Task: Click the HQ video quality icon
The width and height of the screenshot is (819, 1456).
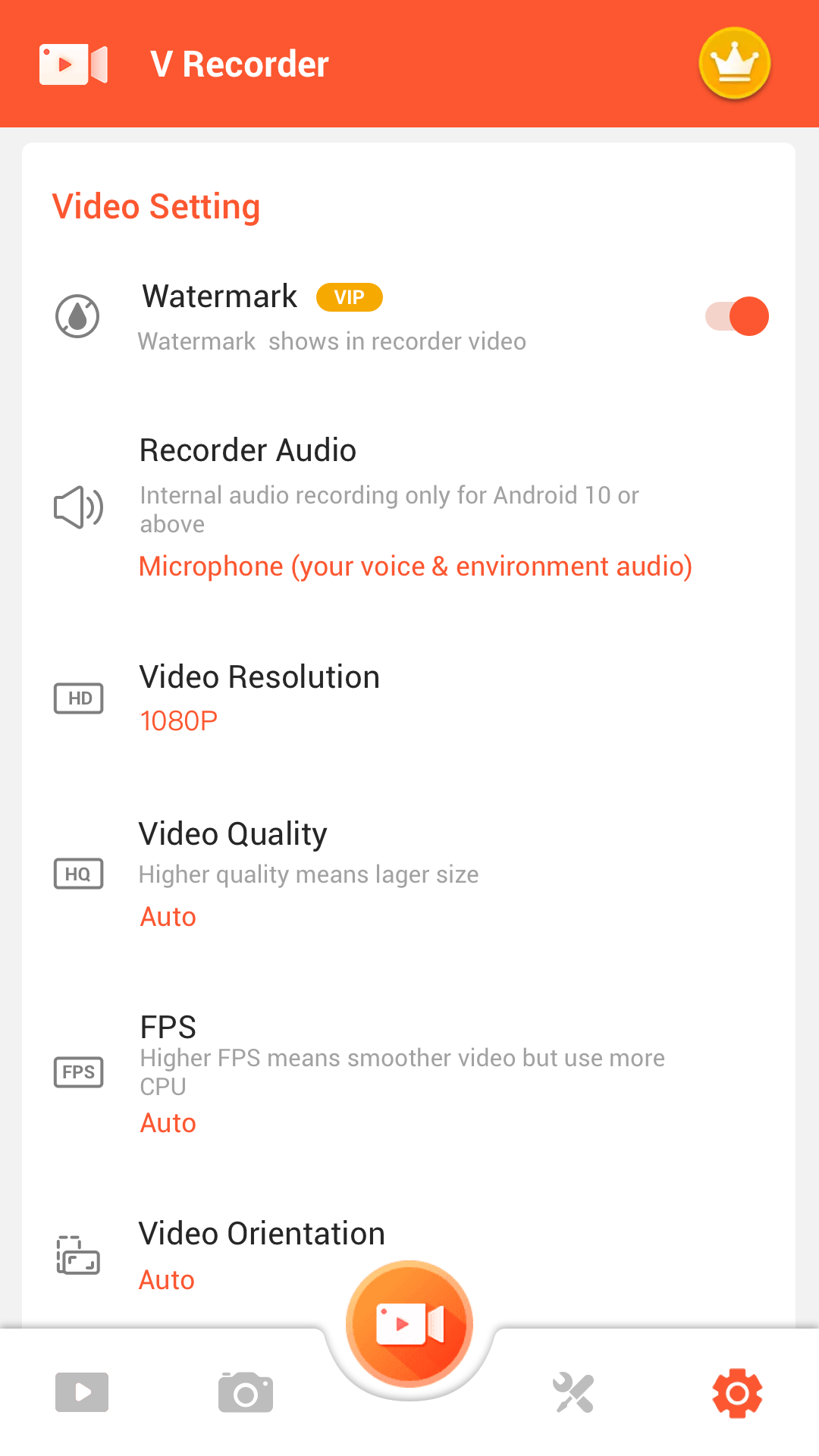Action: pyautogui.click(x=78, y=874)
